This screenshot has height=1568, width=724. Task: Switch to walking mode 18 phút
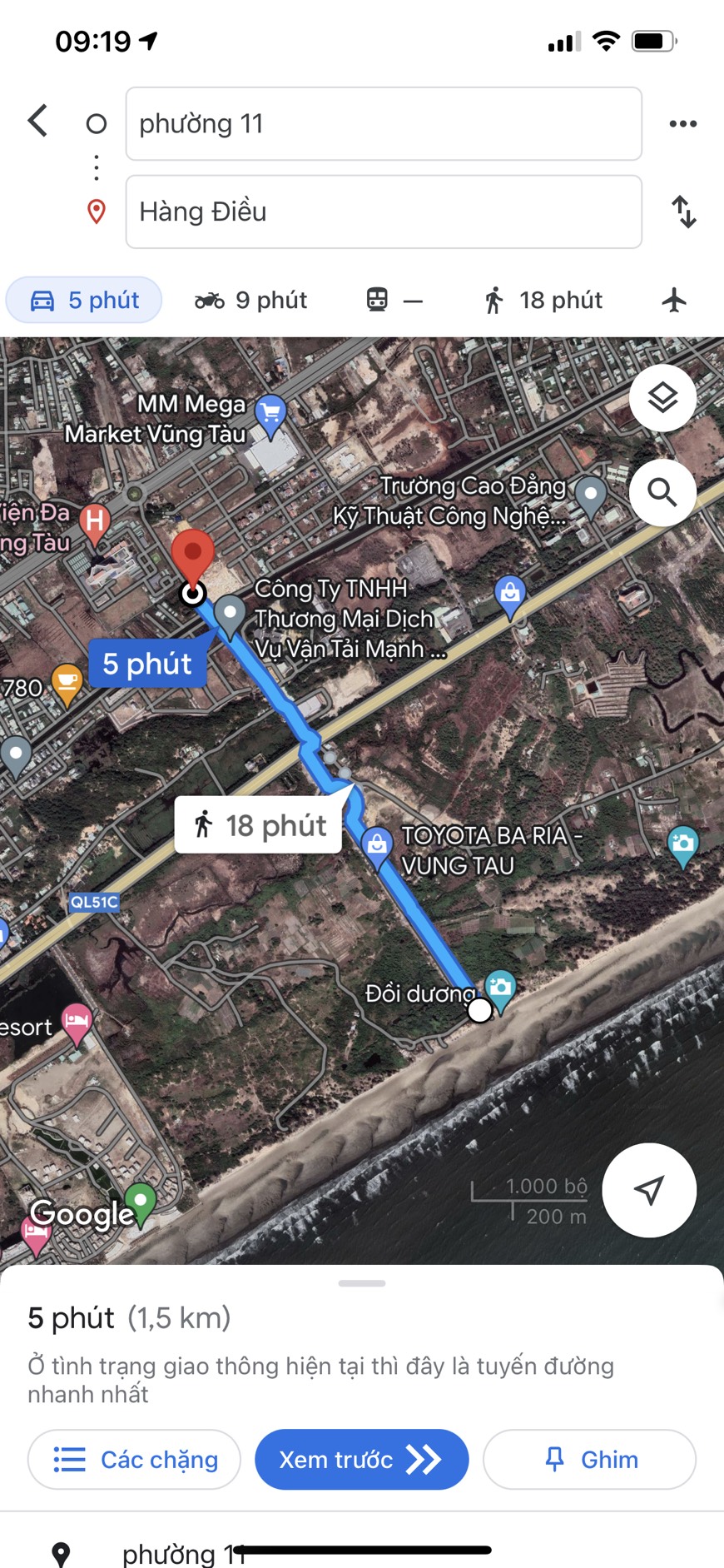click(x=543, y=300)
